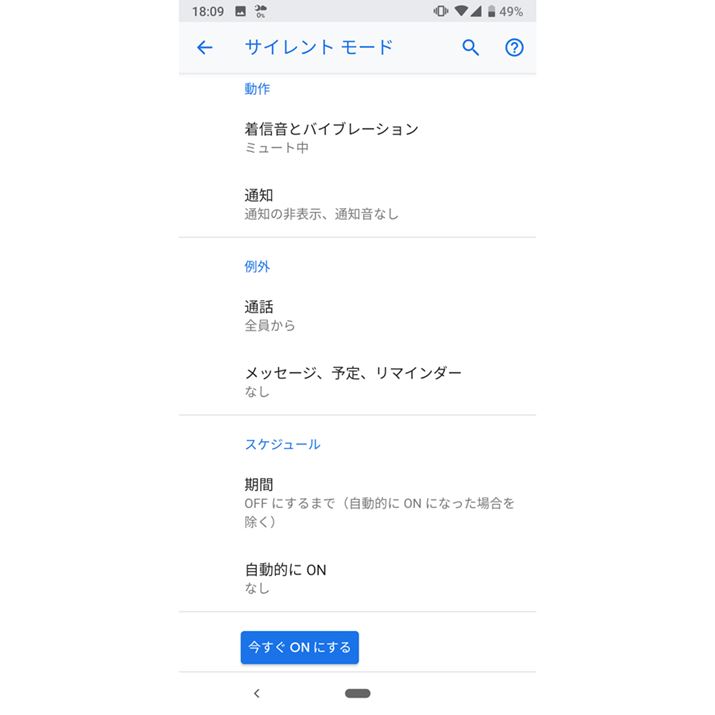Open 自動的に ON schedule rules
This screenshot has height=715, width=715.
click(357, 578)
